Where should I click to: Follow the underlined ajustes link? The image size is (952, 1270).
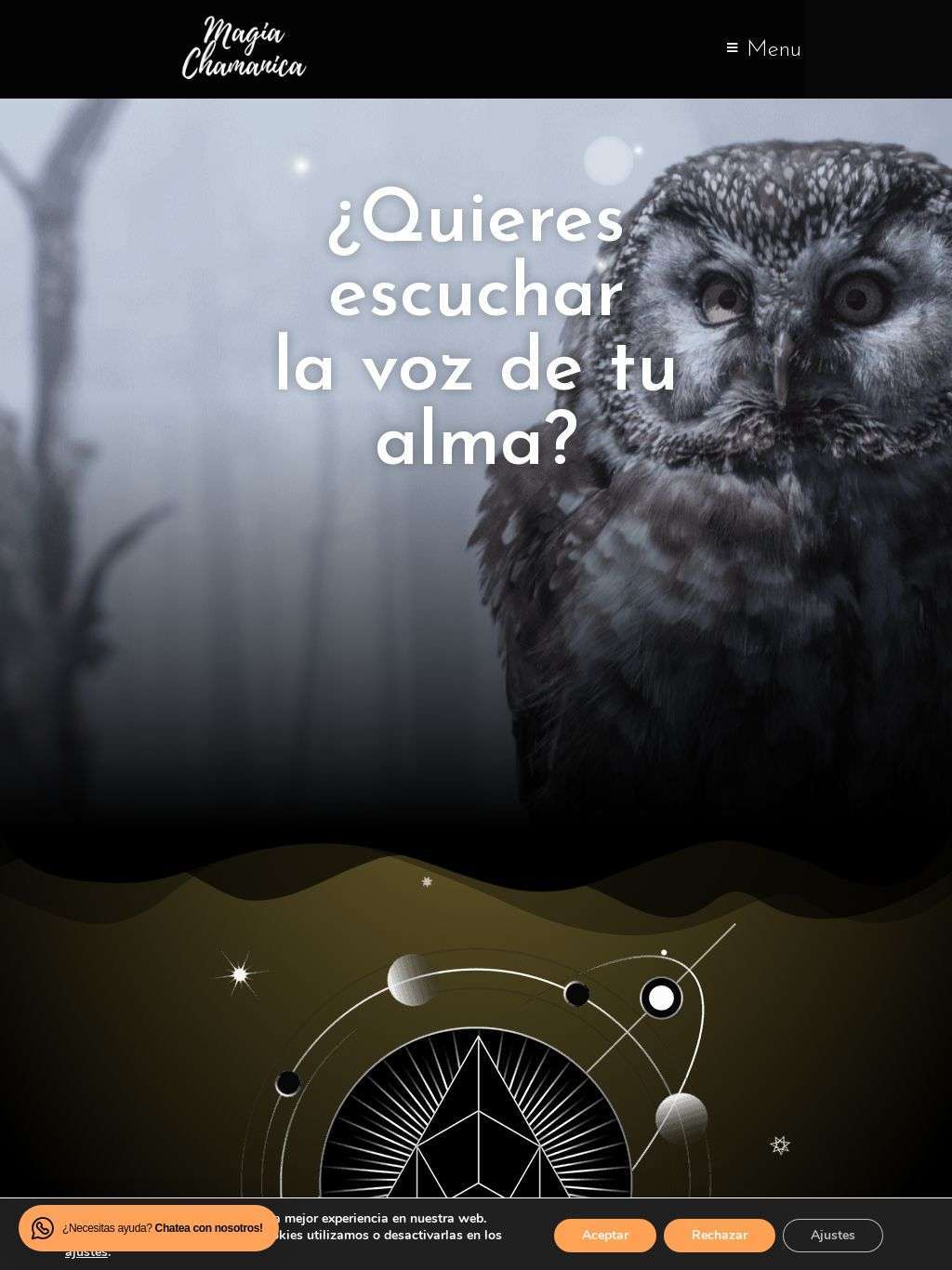pyautogui.click(x=86, y=1252)
